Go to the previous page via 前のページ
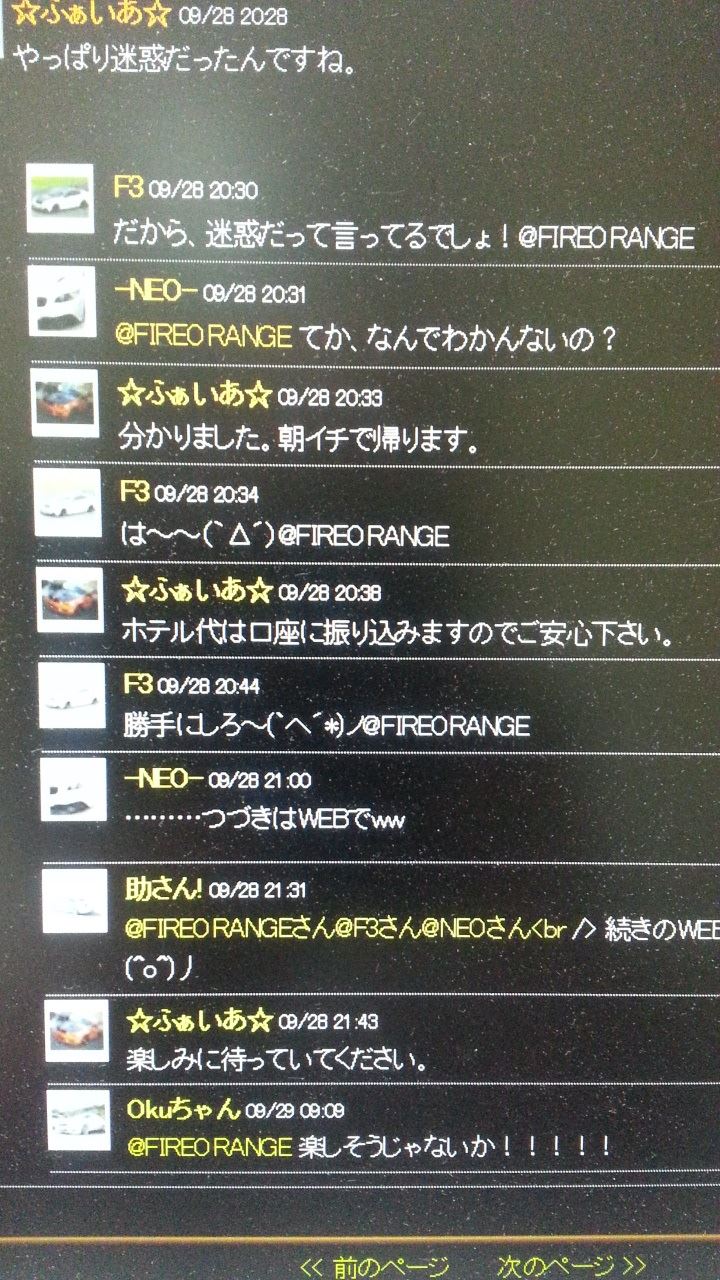 [x=374, y=1266]
